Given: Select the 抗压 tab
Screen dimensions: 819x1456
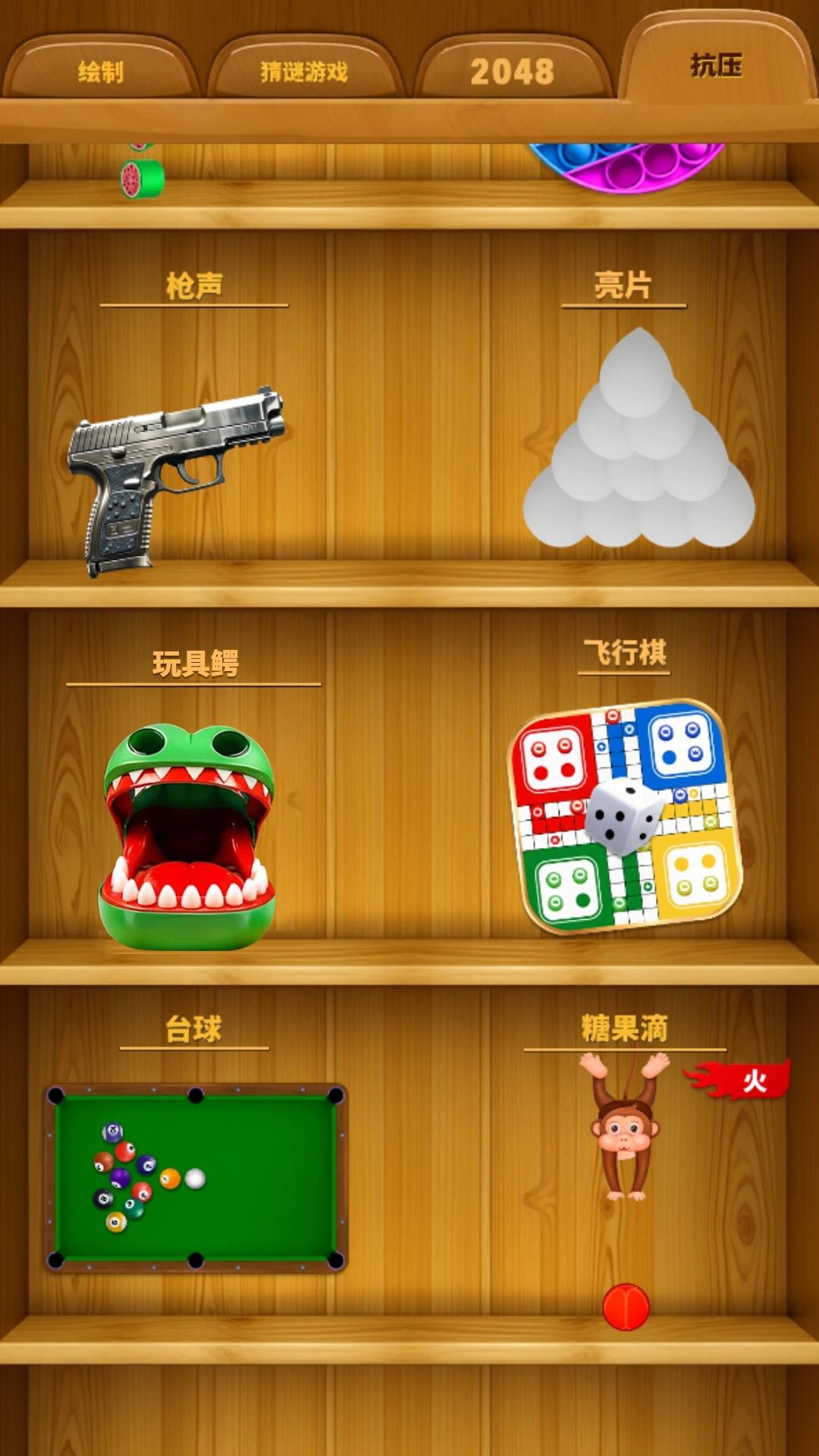Looking at the screenshot, I should (x=716, y=66).
